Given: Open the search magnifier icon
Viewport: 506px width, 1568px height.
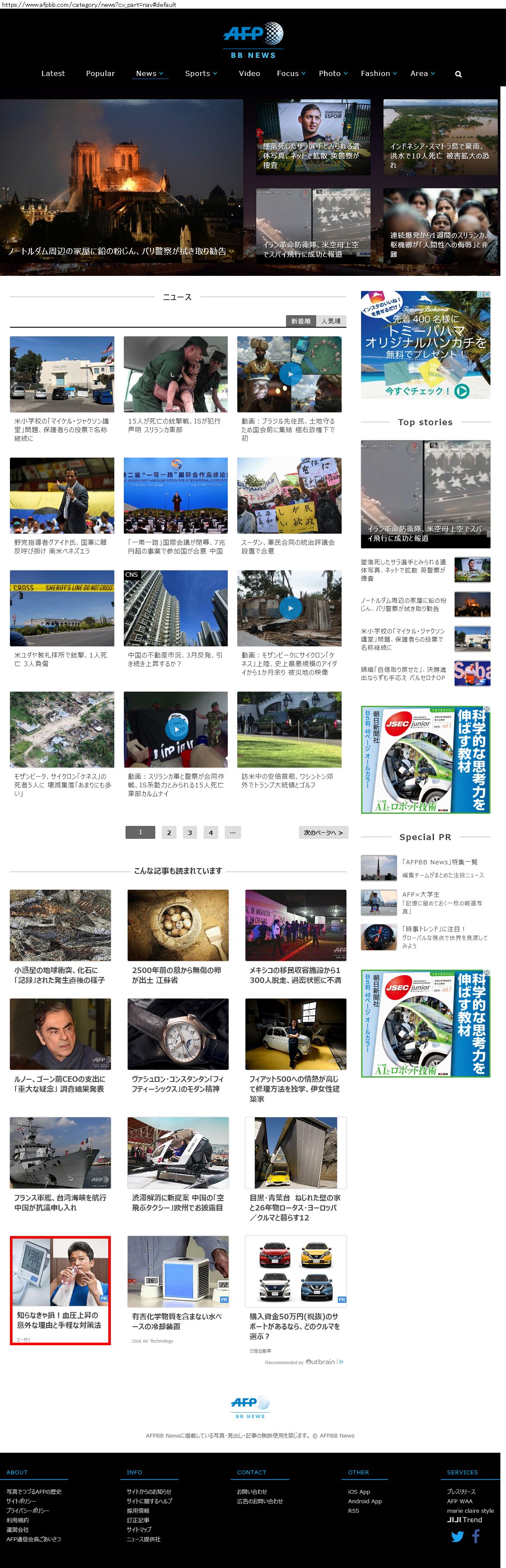Looking at the screenshot, I should 458,74.
